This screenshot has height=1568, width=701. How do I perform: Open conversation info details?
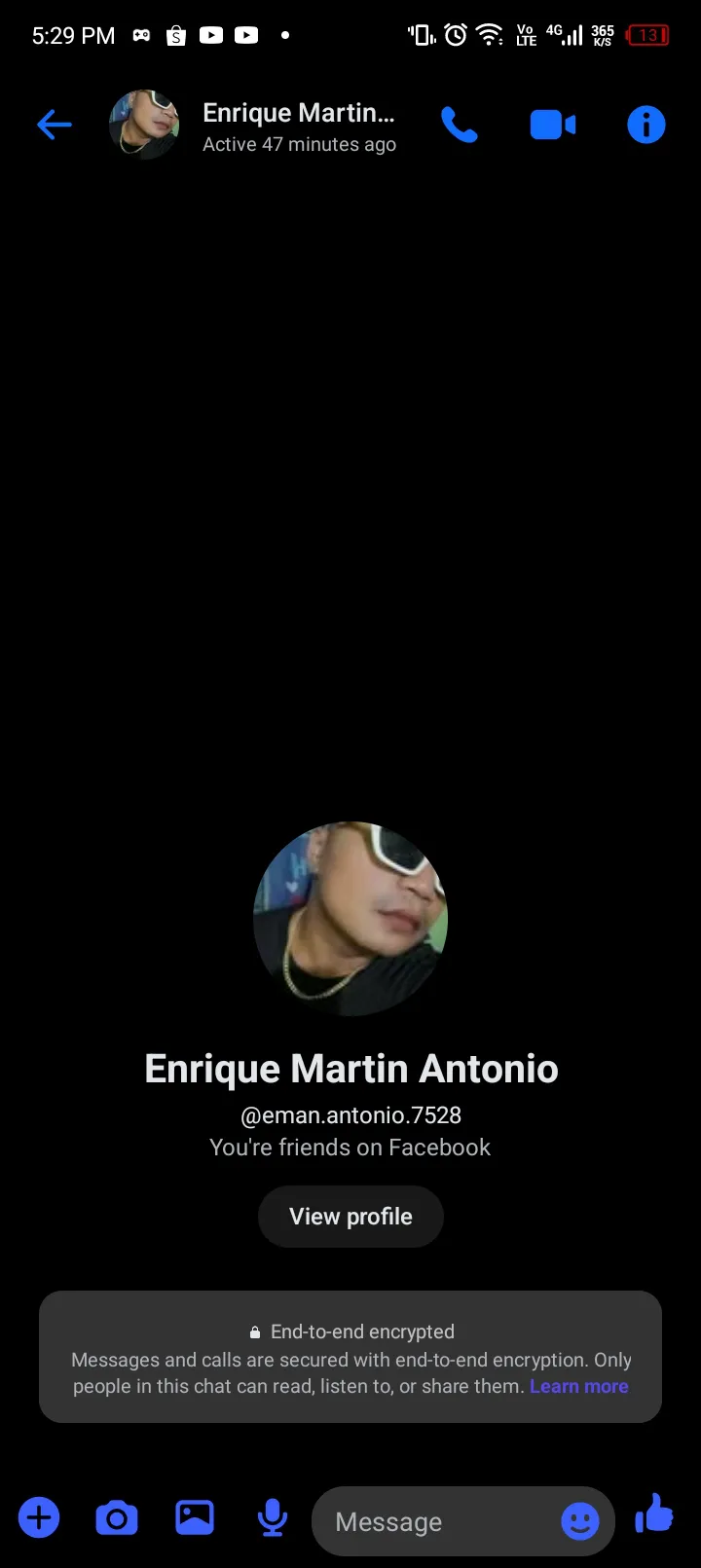646,125
